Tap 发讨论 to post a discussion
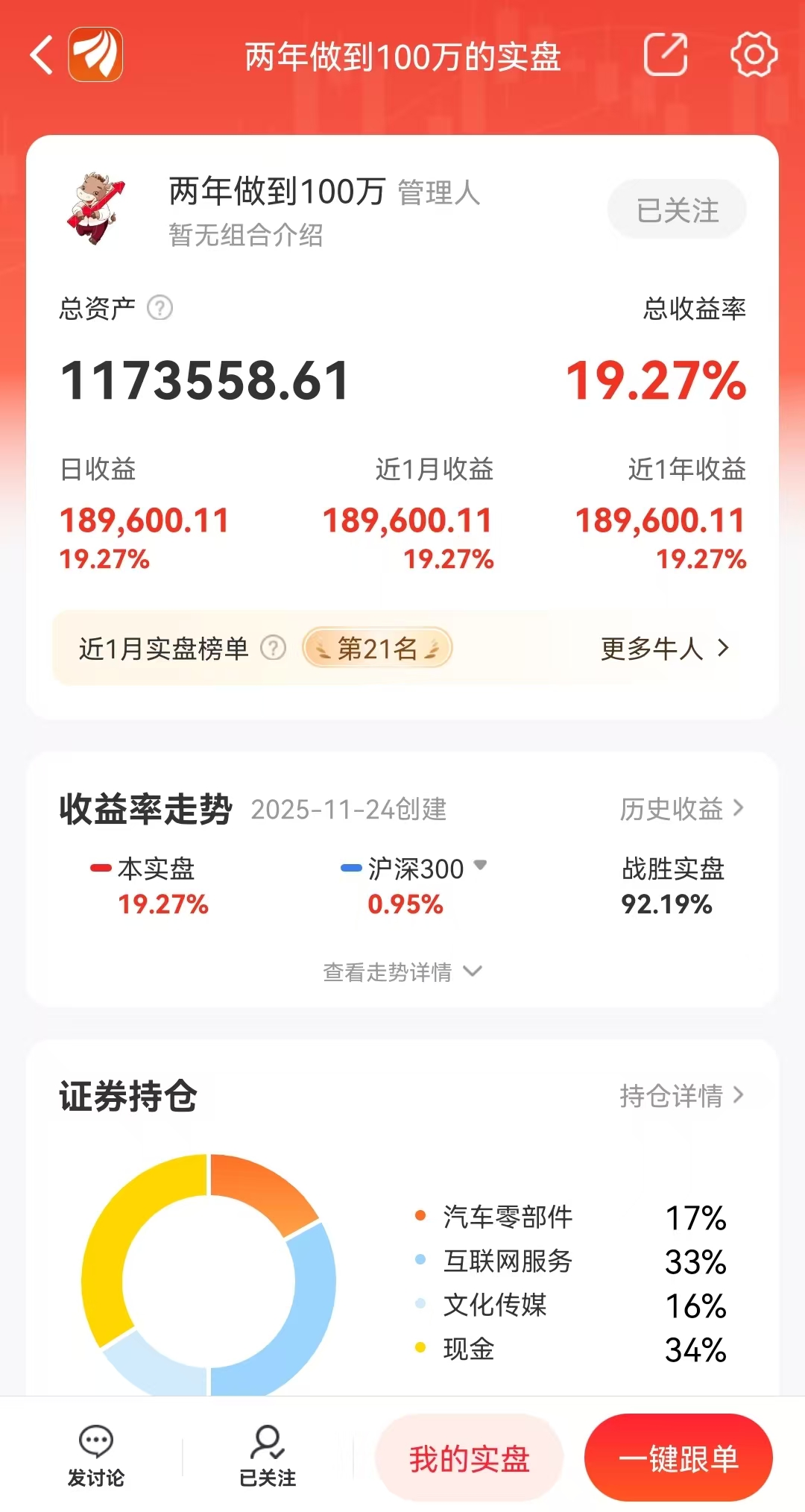 96,1456
